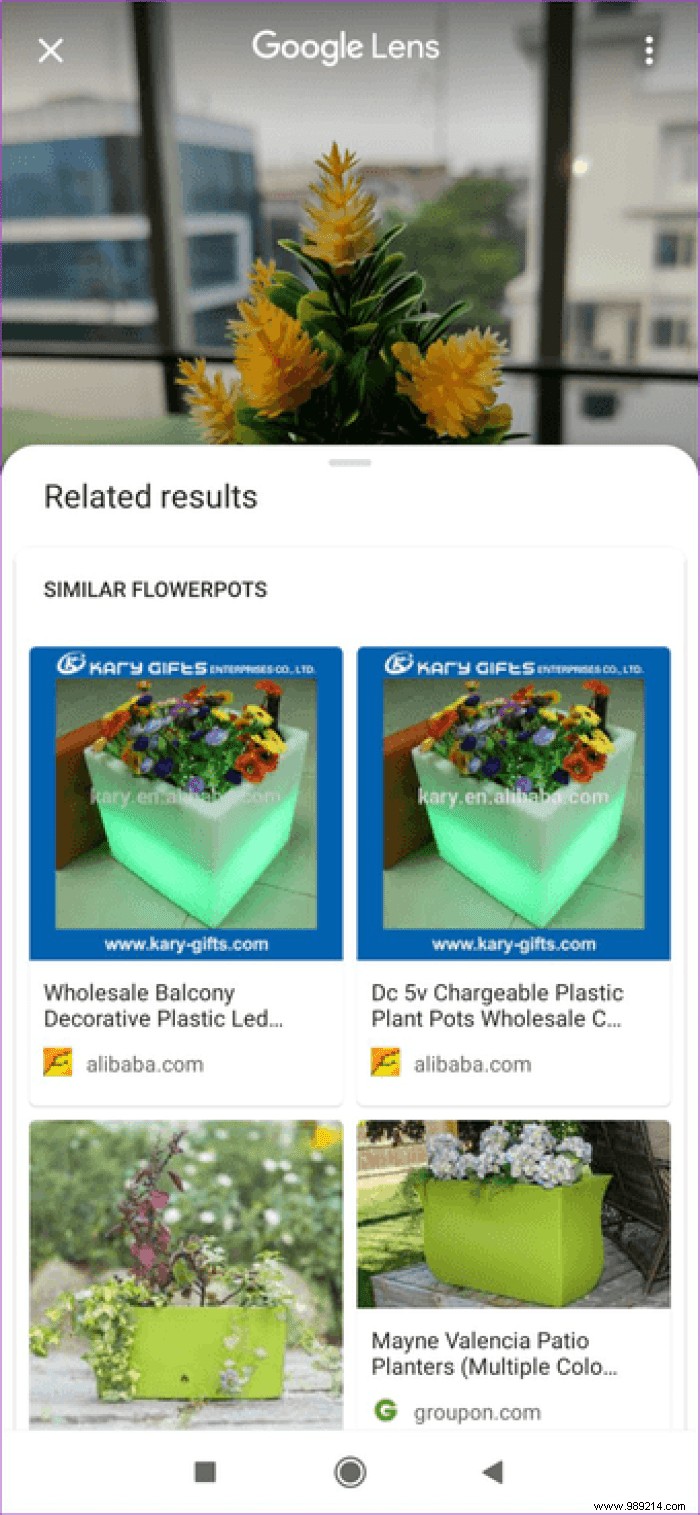Image resolution: width=700 pixels, height=1515 pixels.
Task: Select the green planter with trailing ivy
Action: 185,1274
